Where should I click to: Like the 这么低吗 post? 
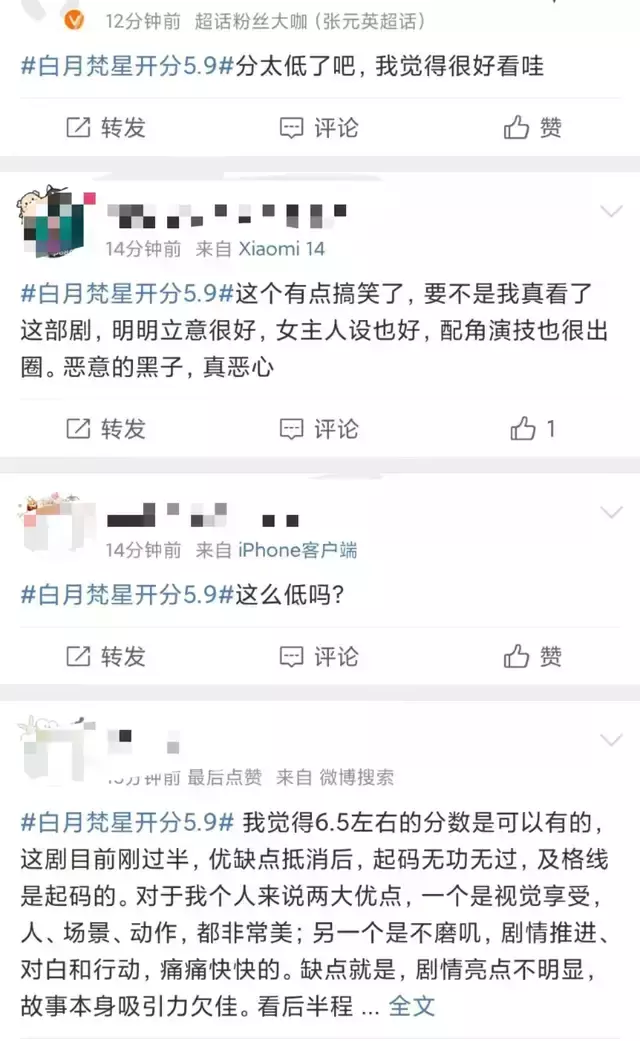pyautogui.click(x=533, y=656)
